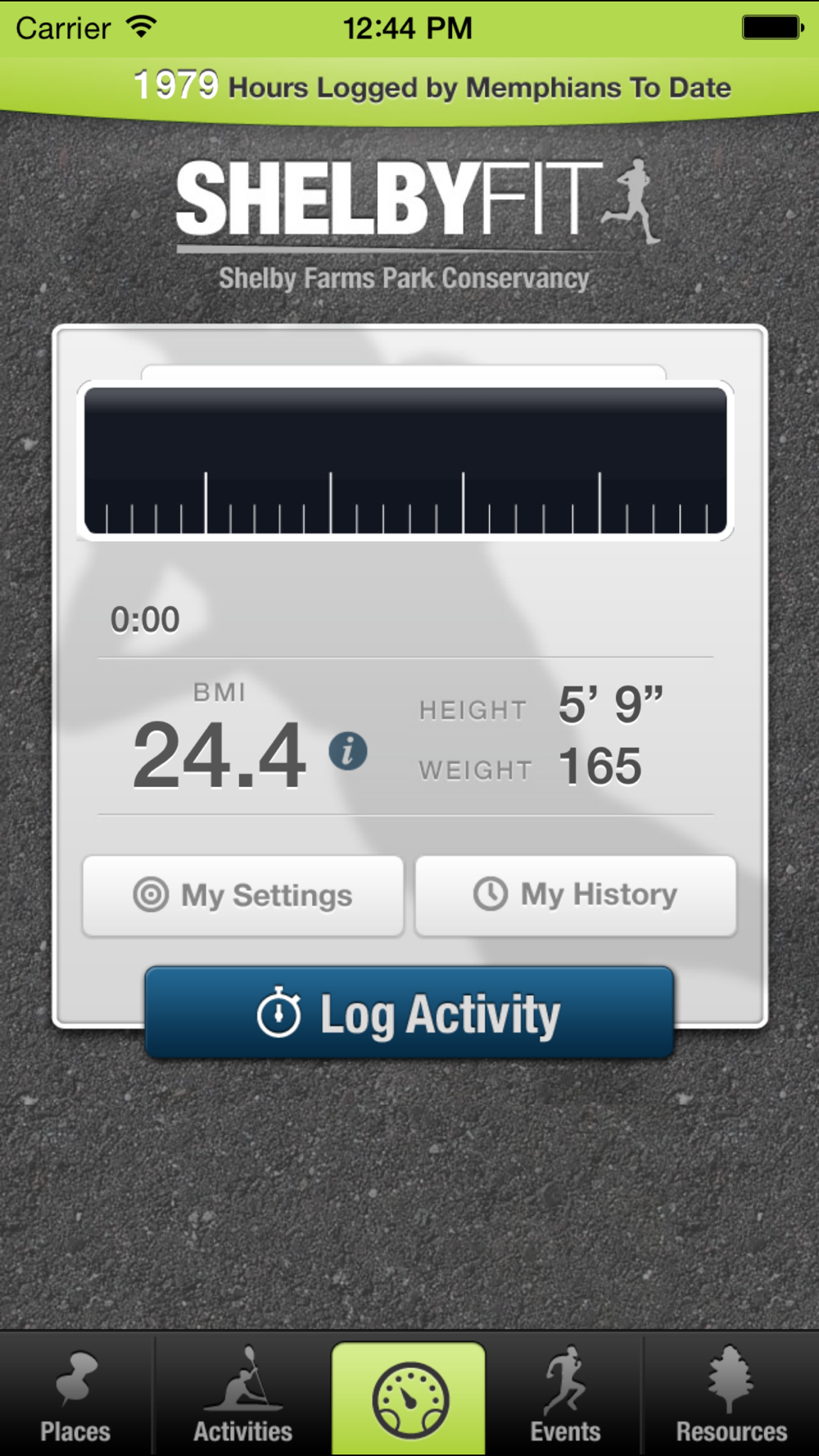Switch to the Places tab
819x1456 pixels.
[76, 1395]
